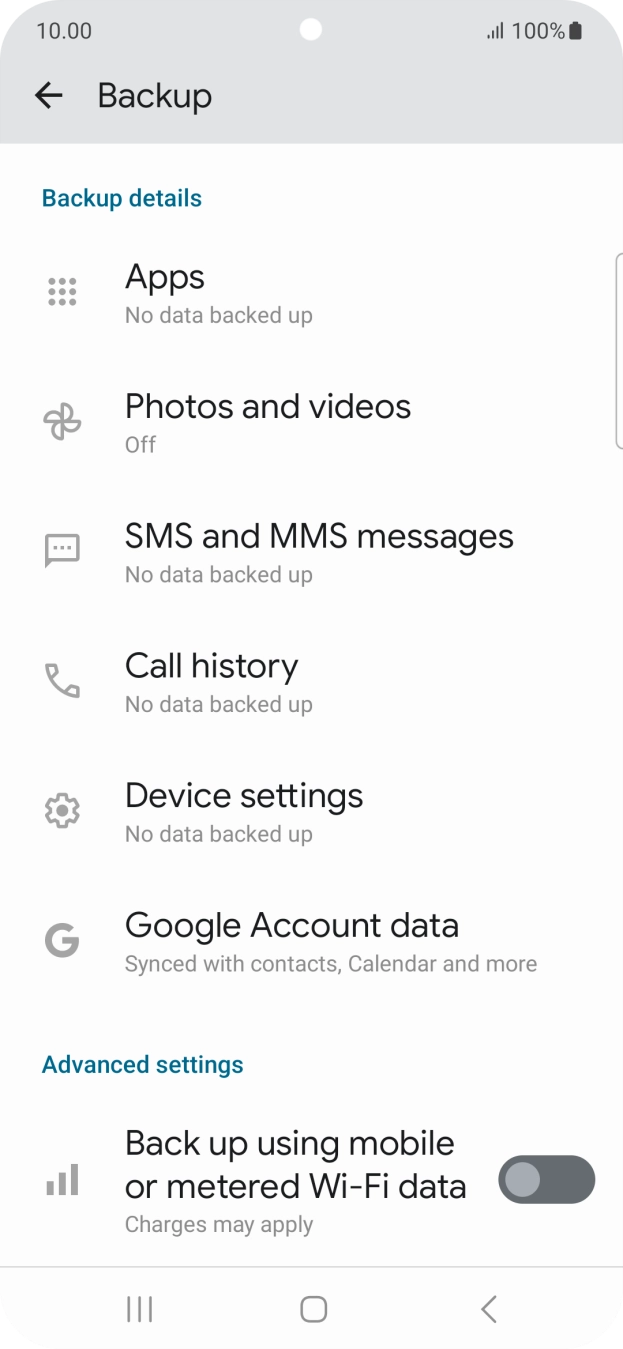Open Photos and videos backup settings
Viewport: 623px width, 1349px height.
267,422
